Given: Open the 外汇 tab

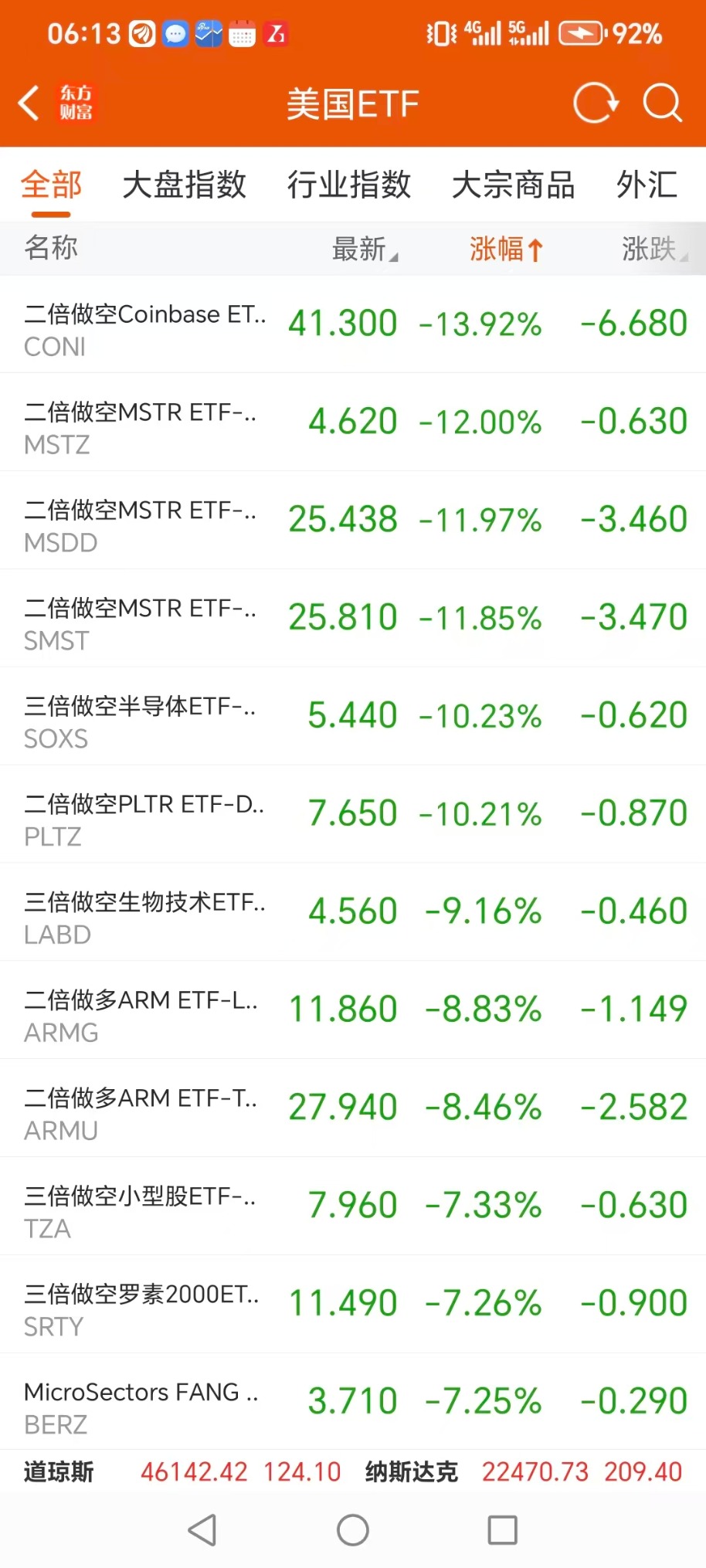Looking at the screenshot, I should point(647,185).
